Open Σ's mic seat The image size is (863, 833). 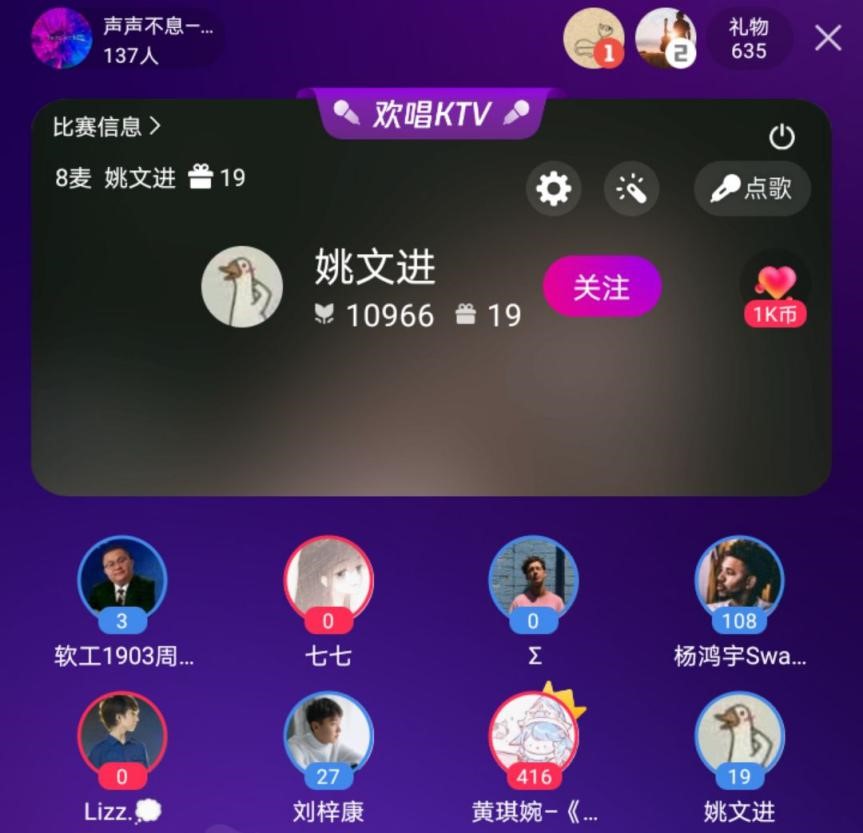534,579
